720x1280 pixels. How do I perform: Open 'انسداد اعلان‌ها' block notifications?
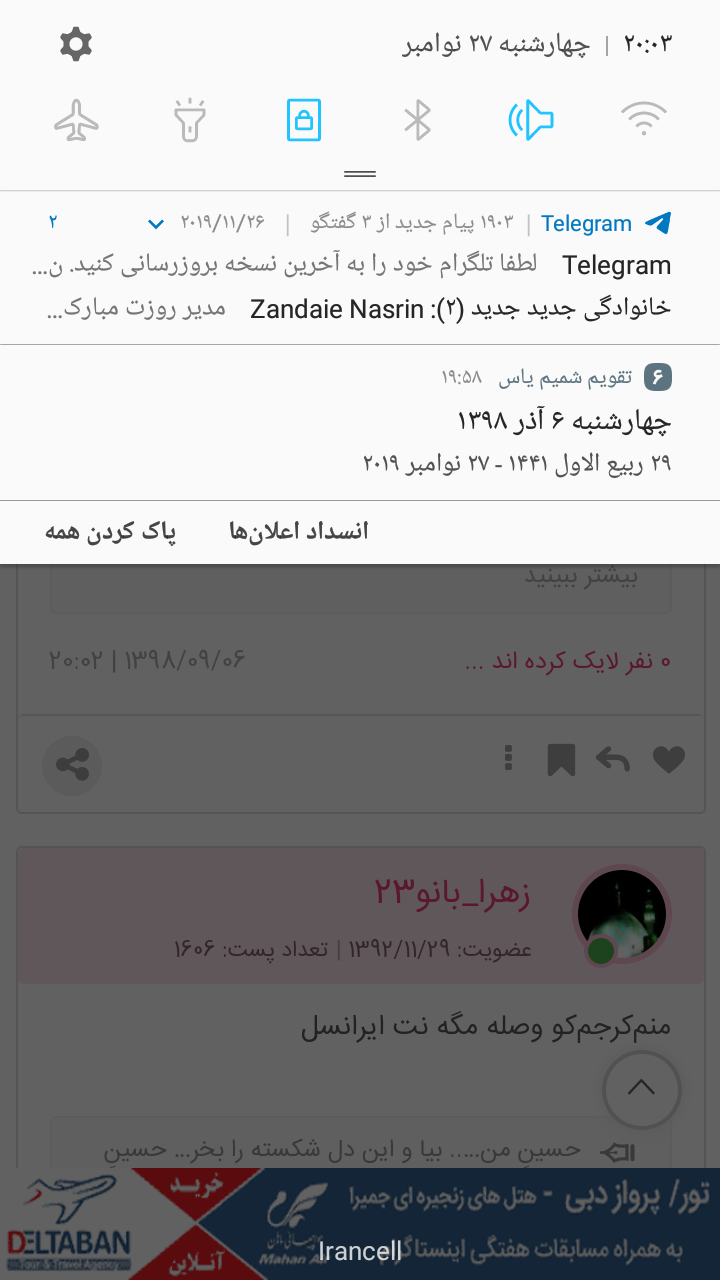(299, 532)
